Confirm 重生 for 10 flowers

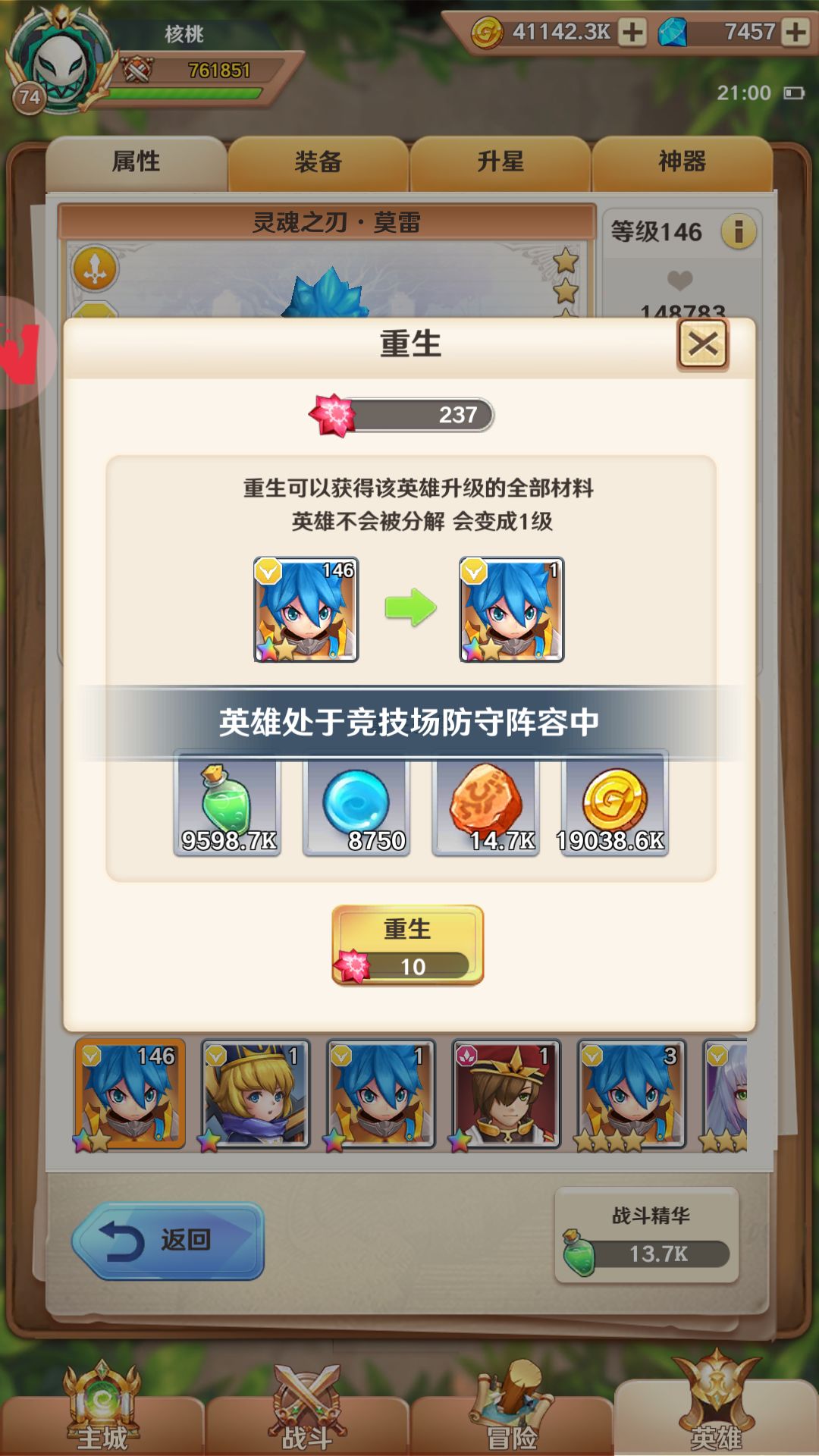click(x=407, y=945)
